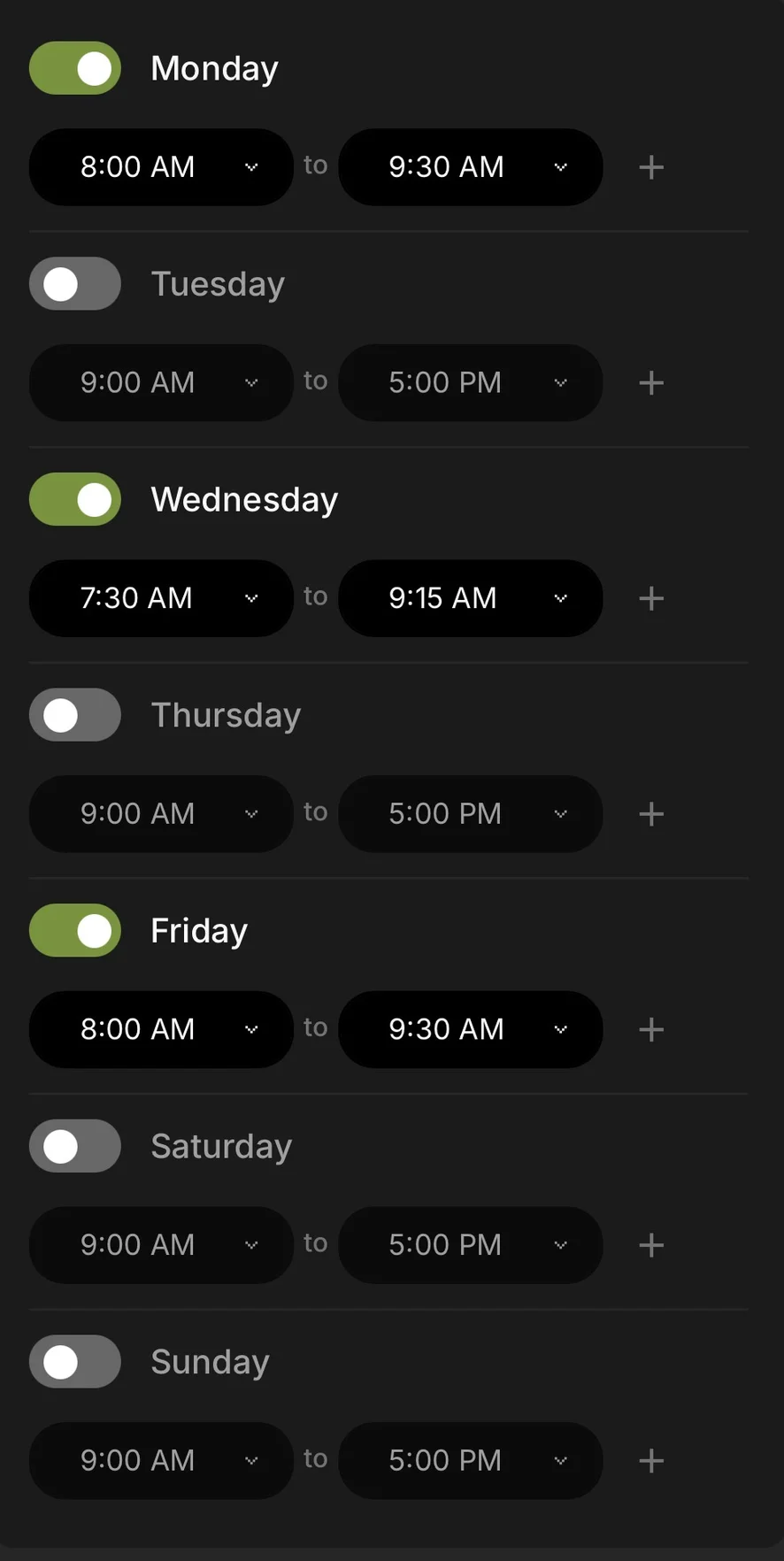Toggle off Friday availability

[75, 930]
